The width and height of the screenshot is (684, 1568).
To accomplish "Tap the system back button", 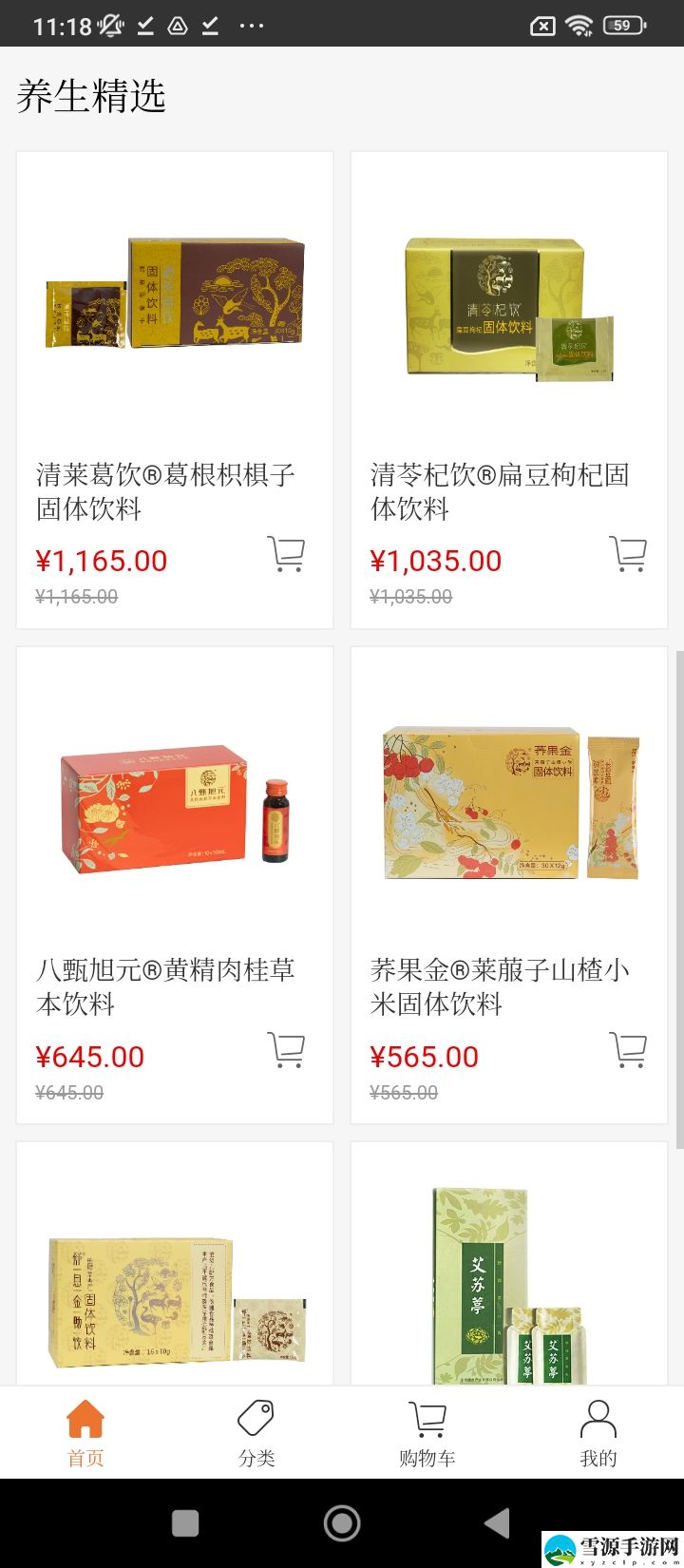I will (498, 1523).
